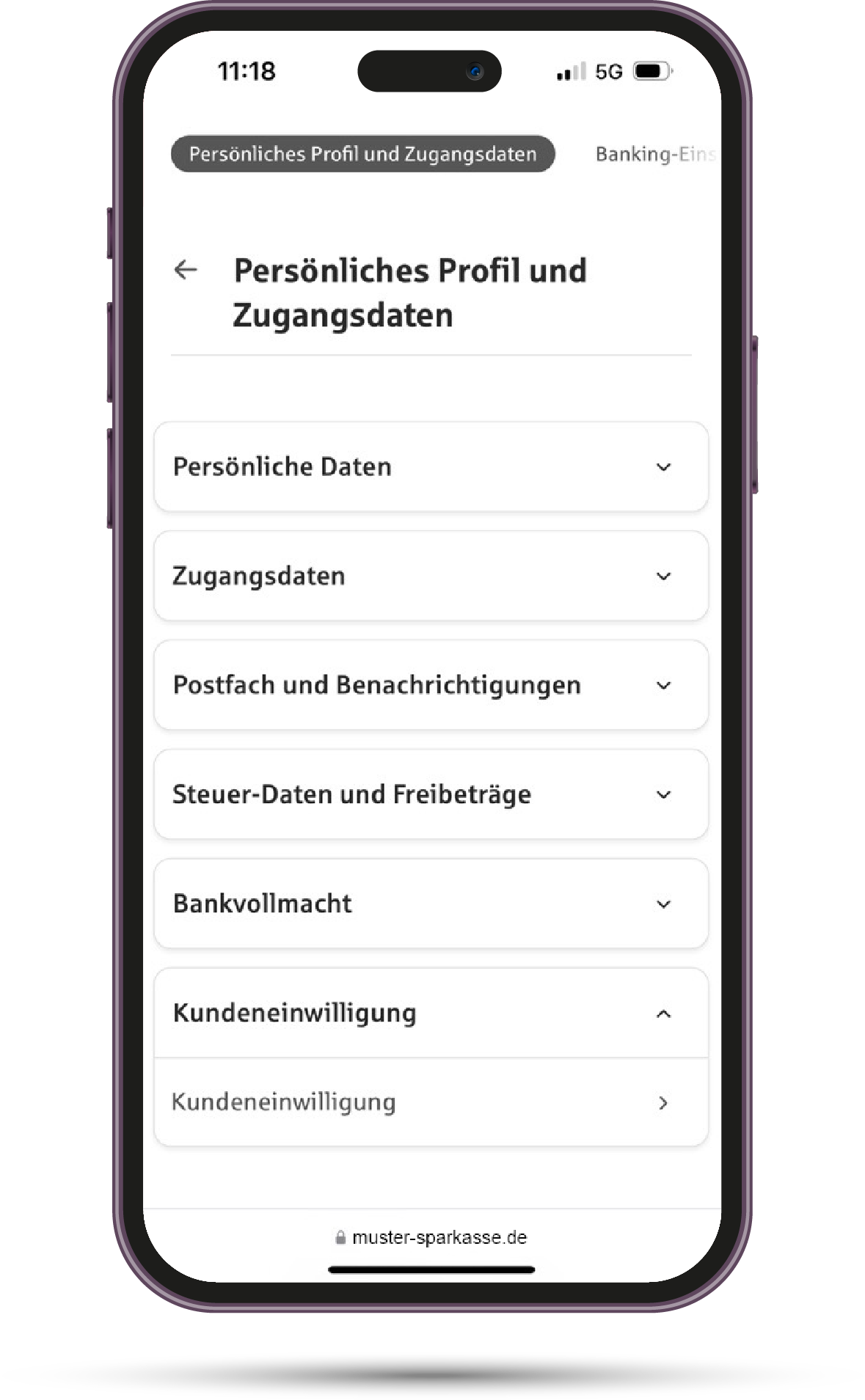865x1400 pixels.
Task: Expand the Zugangsdaten section
Action: pyautogui.click(x=431, y=576)
